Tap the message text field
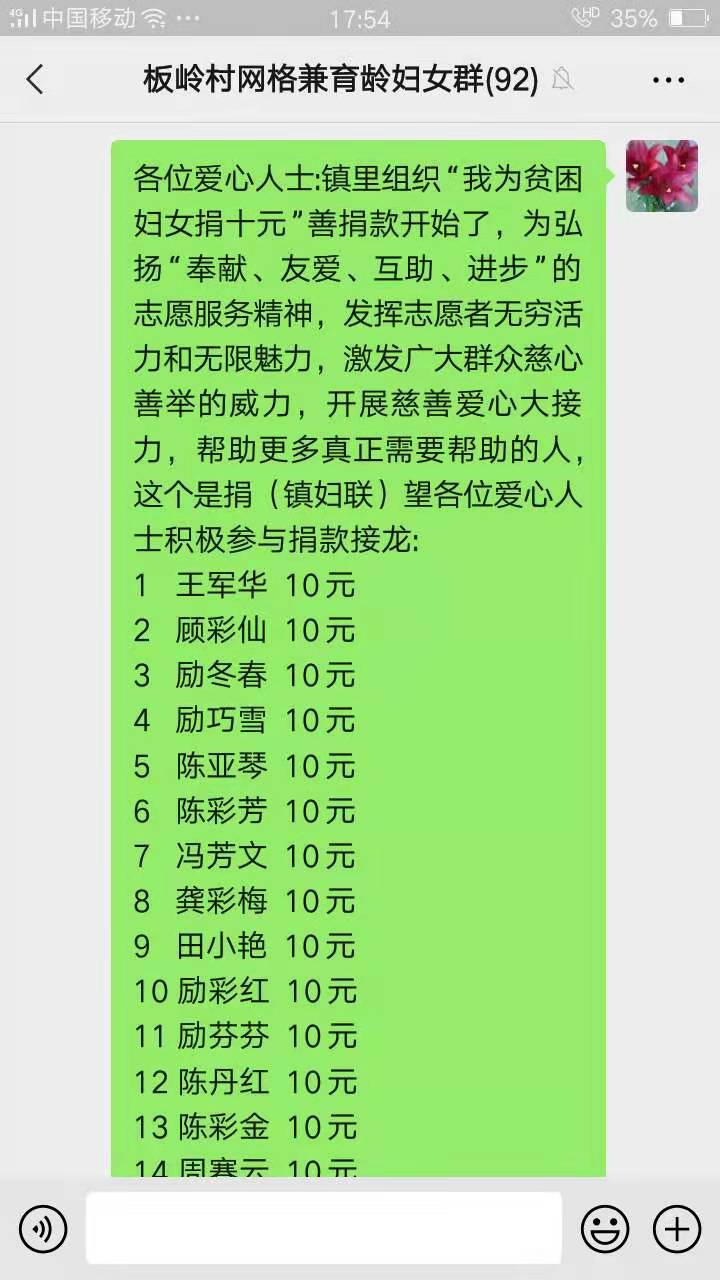 point(323,1228)
